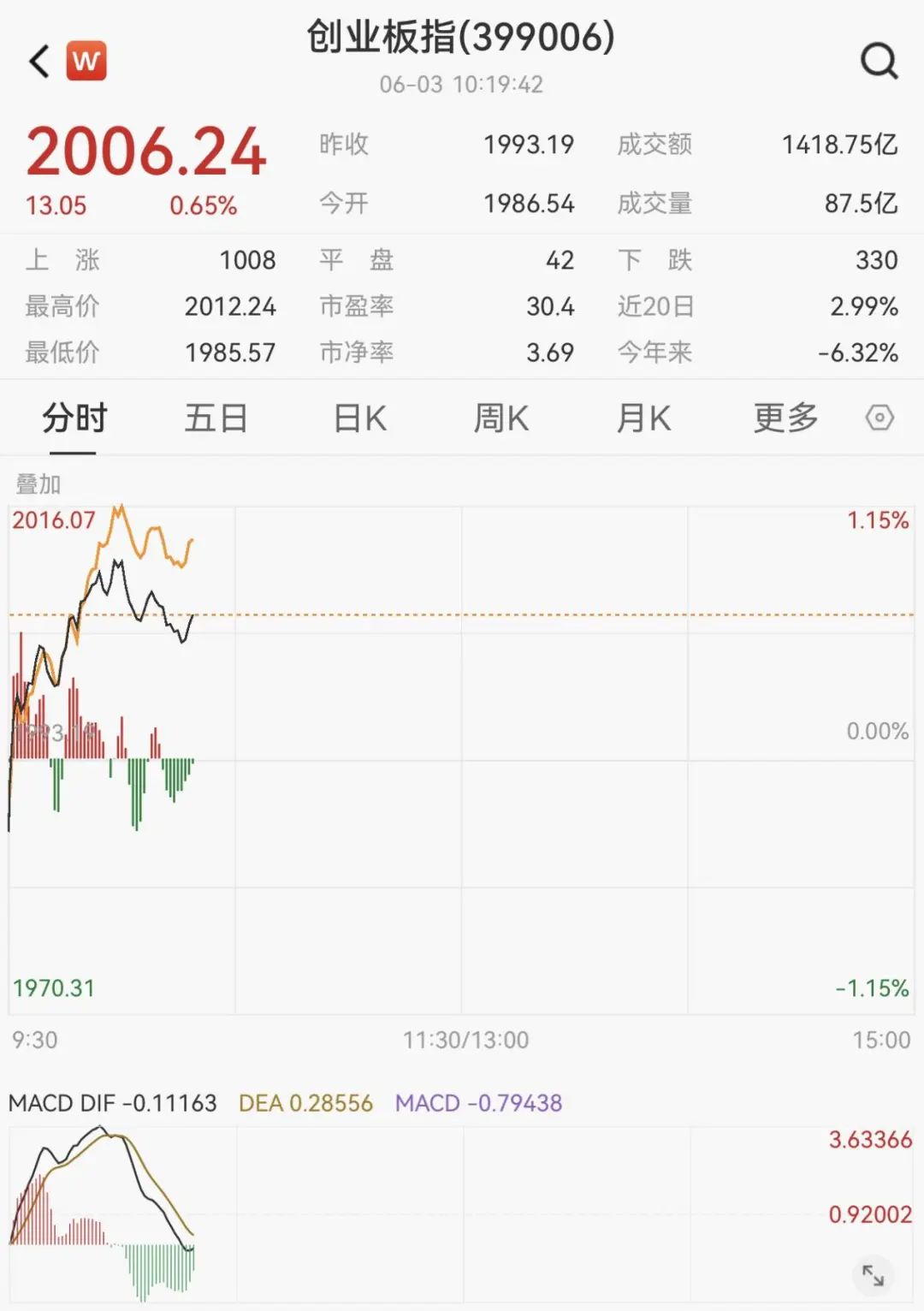This screenshot has height=1311, width=924.
Task: Tap the 叠加 overlay button
Action: (x=38, y=483)
